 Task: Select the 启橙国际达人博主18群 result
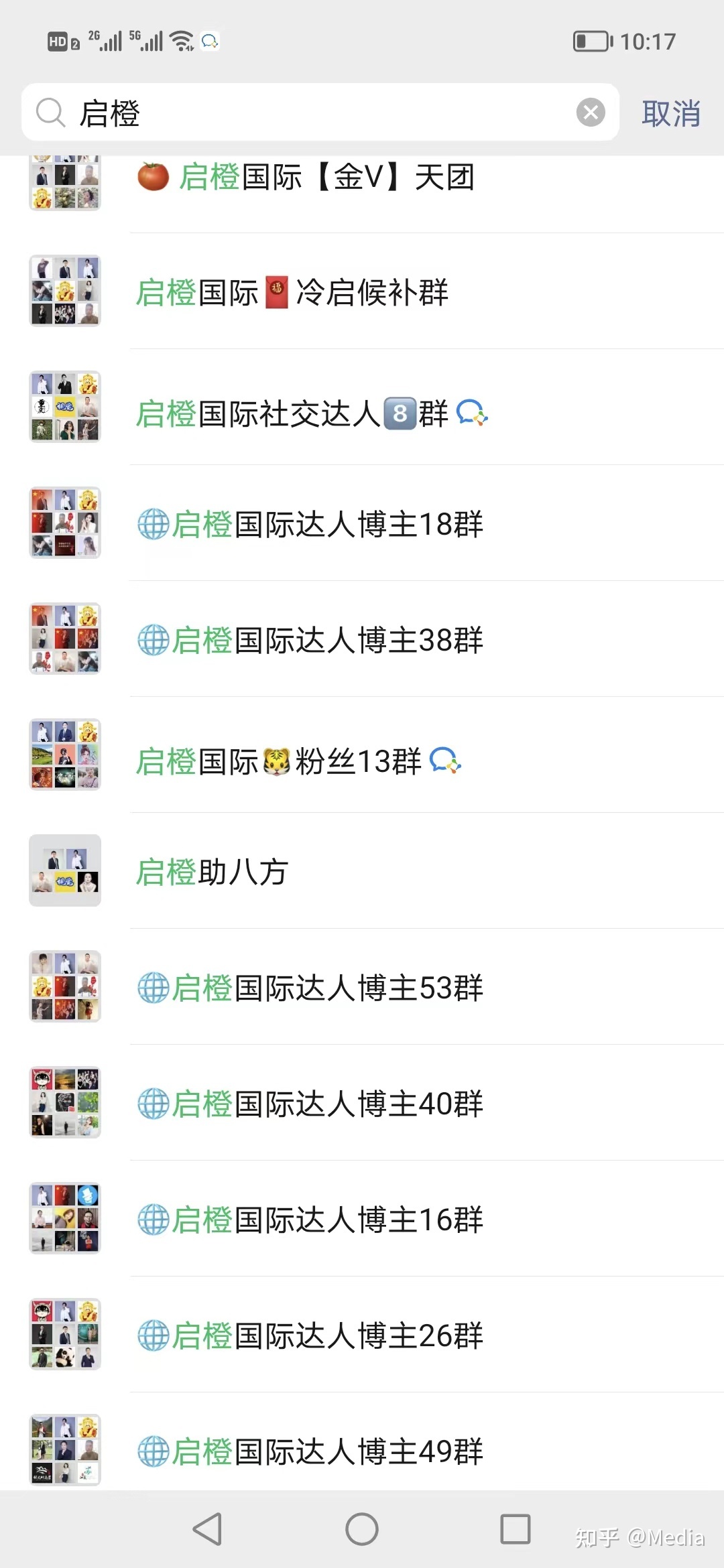[x=310, y=524]
